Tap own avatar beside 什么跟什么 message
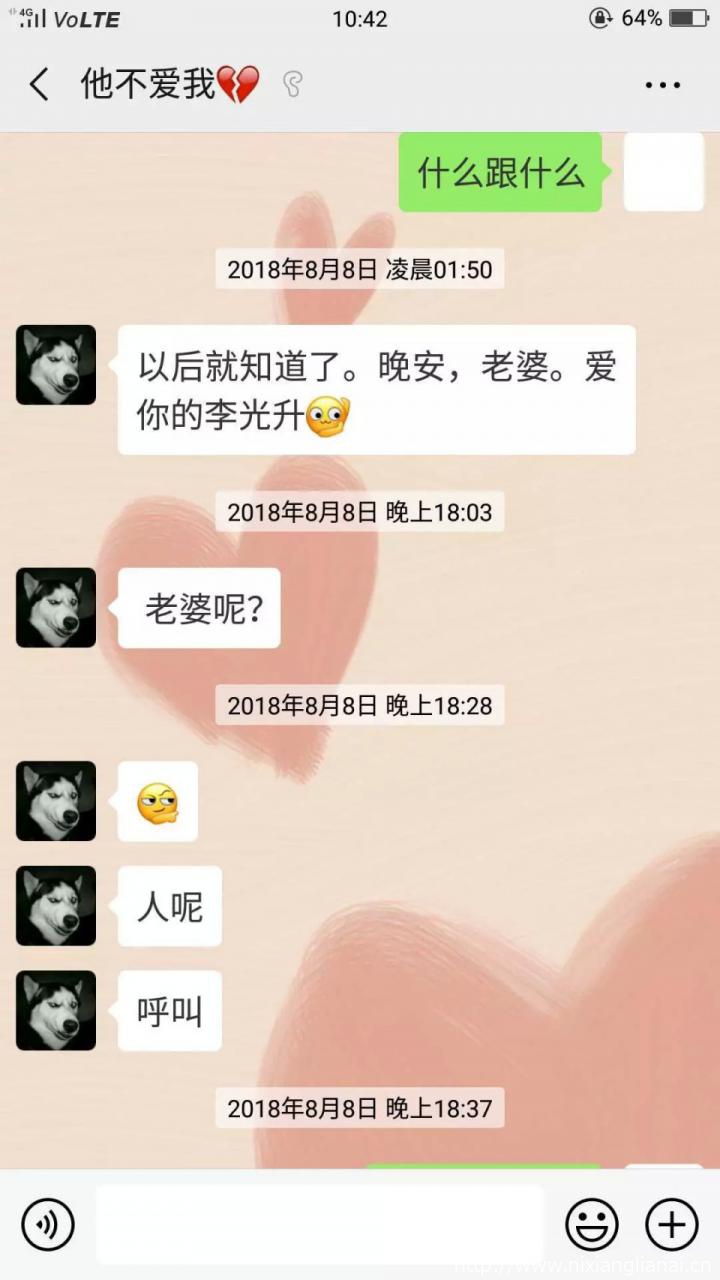Image resolution: width=720 pixels, height=1280 pixels. coord(663,172)
